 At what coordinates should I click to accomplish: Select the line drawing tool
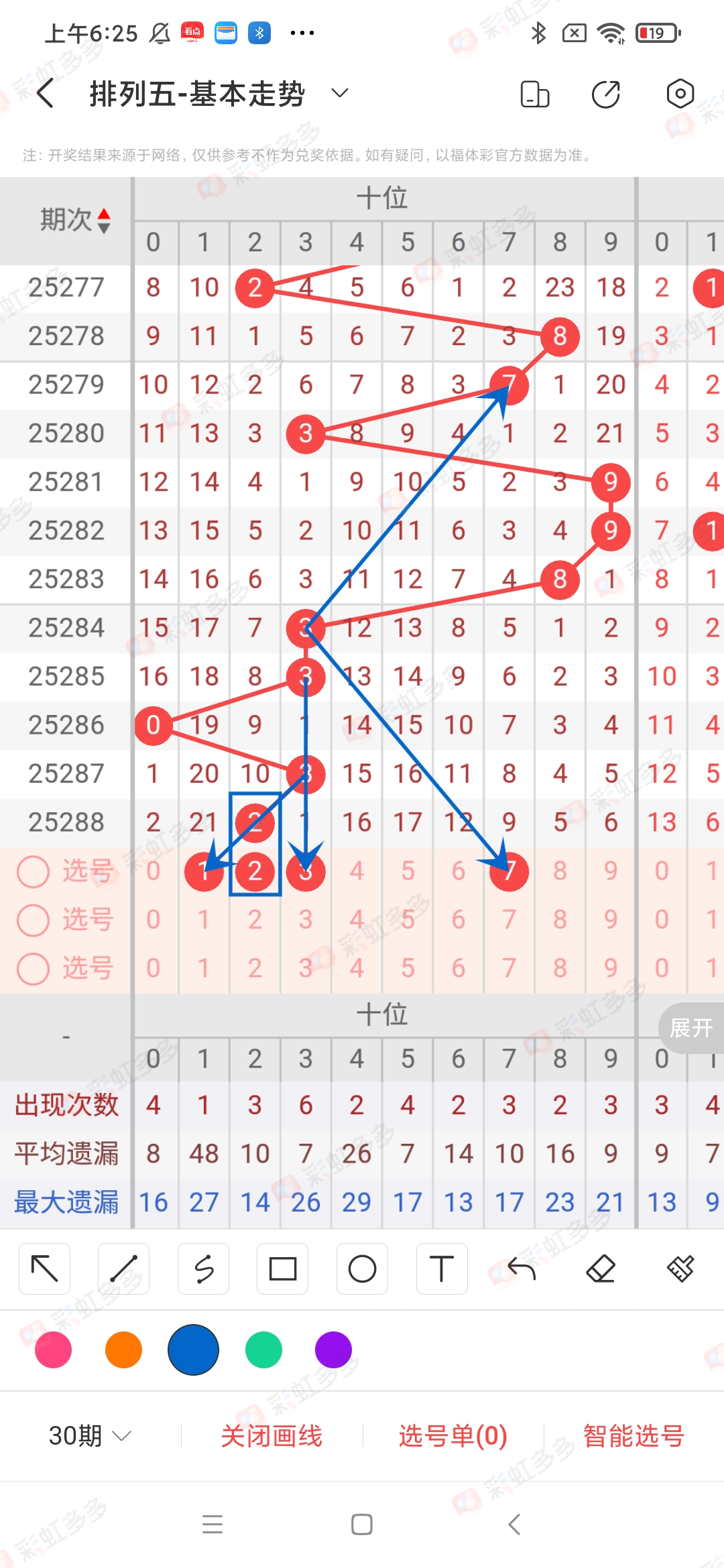pos(124,1268)
